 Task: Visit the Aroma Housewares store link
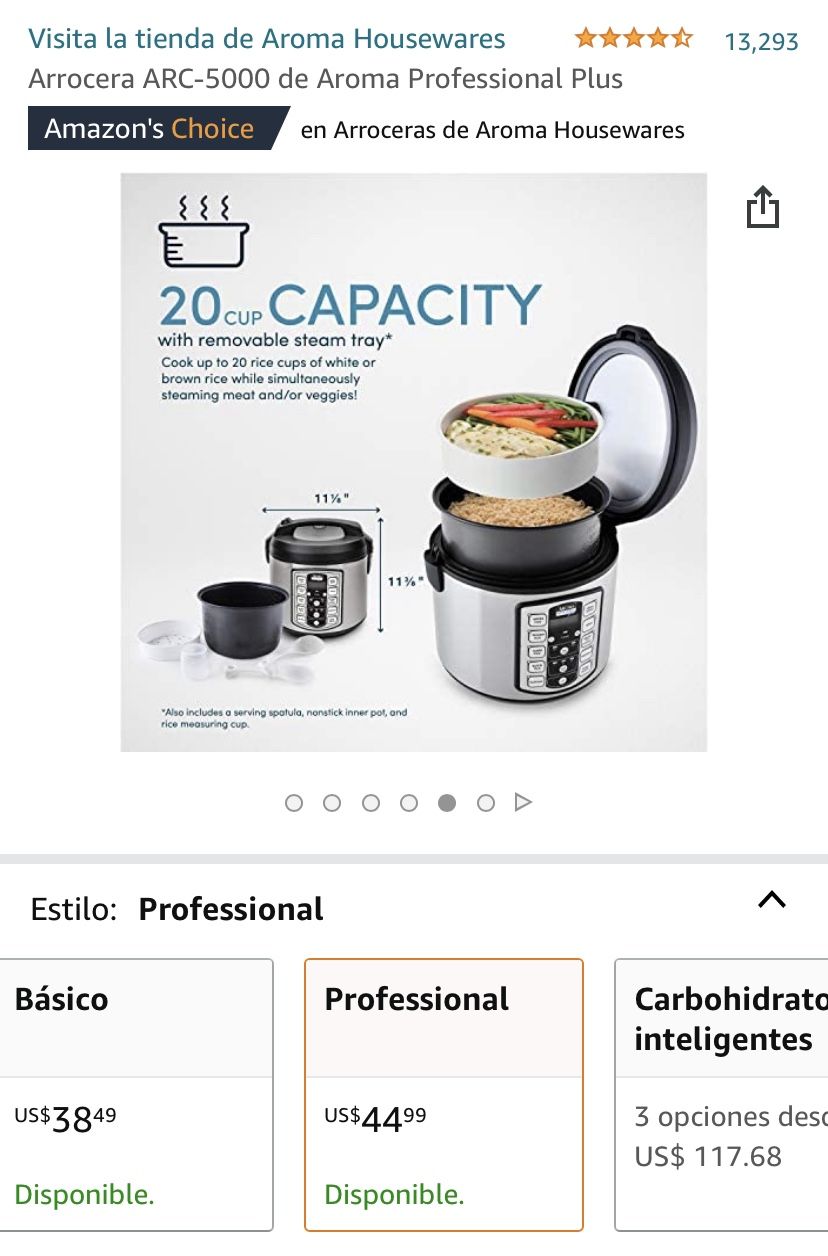coord(267,39)
